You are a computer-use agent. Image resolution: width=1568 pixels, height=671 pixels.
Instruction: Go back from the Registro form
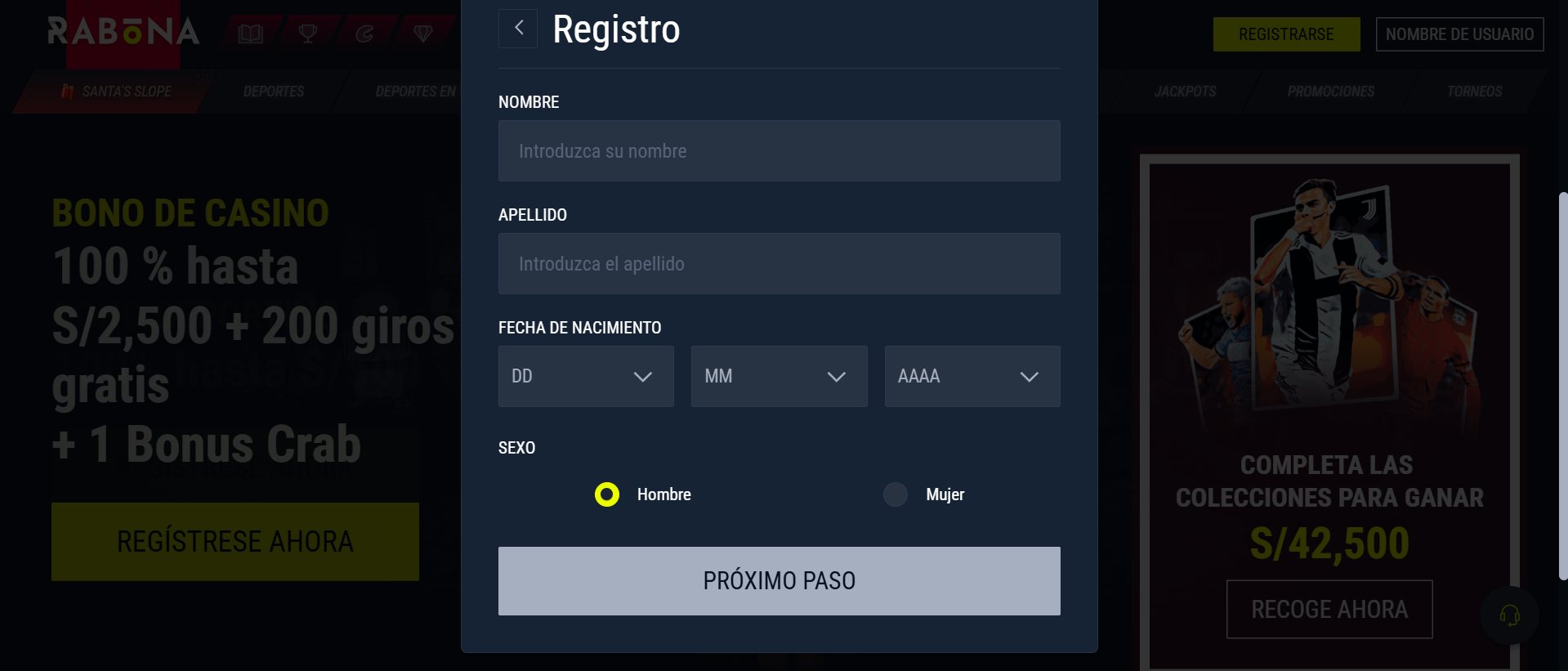(x=518, y=29)
